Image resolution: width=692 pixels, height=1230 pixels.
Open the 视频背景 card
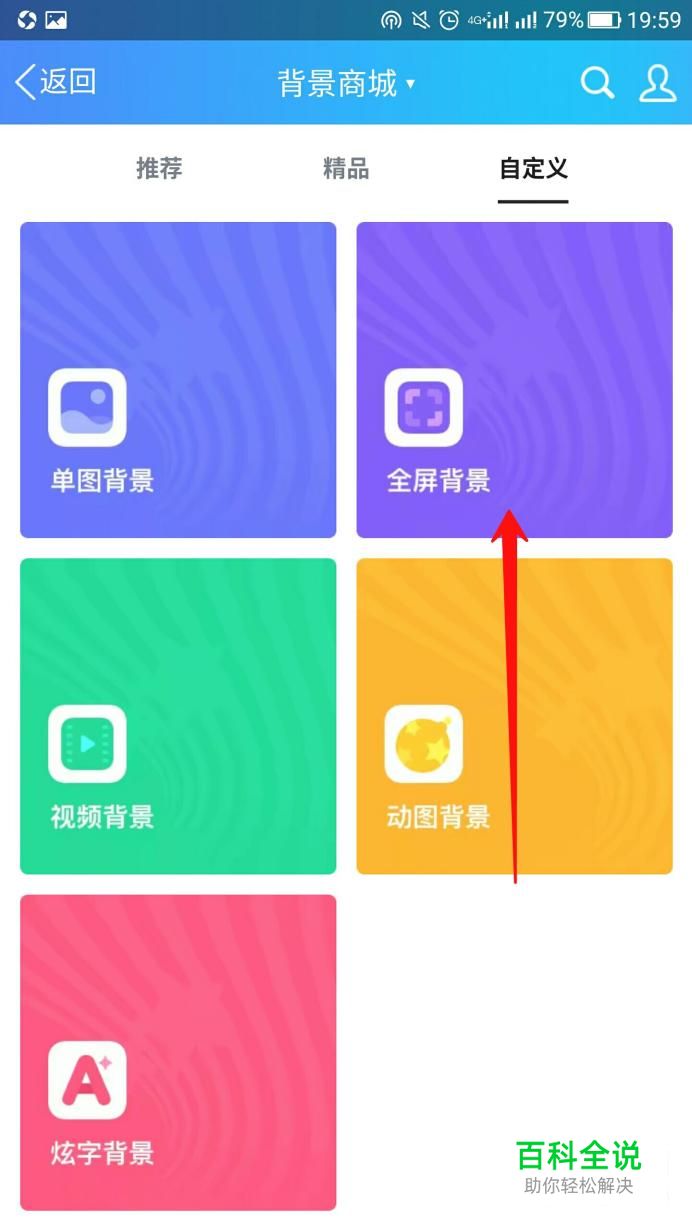click(x=178, y=716)
